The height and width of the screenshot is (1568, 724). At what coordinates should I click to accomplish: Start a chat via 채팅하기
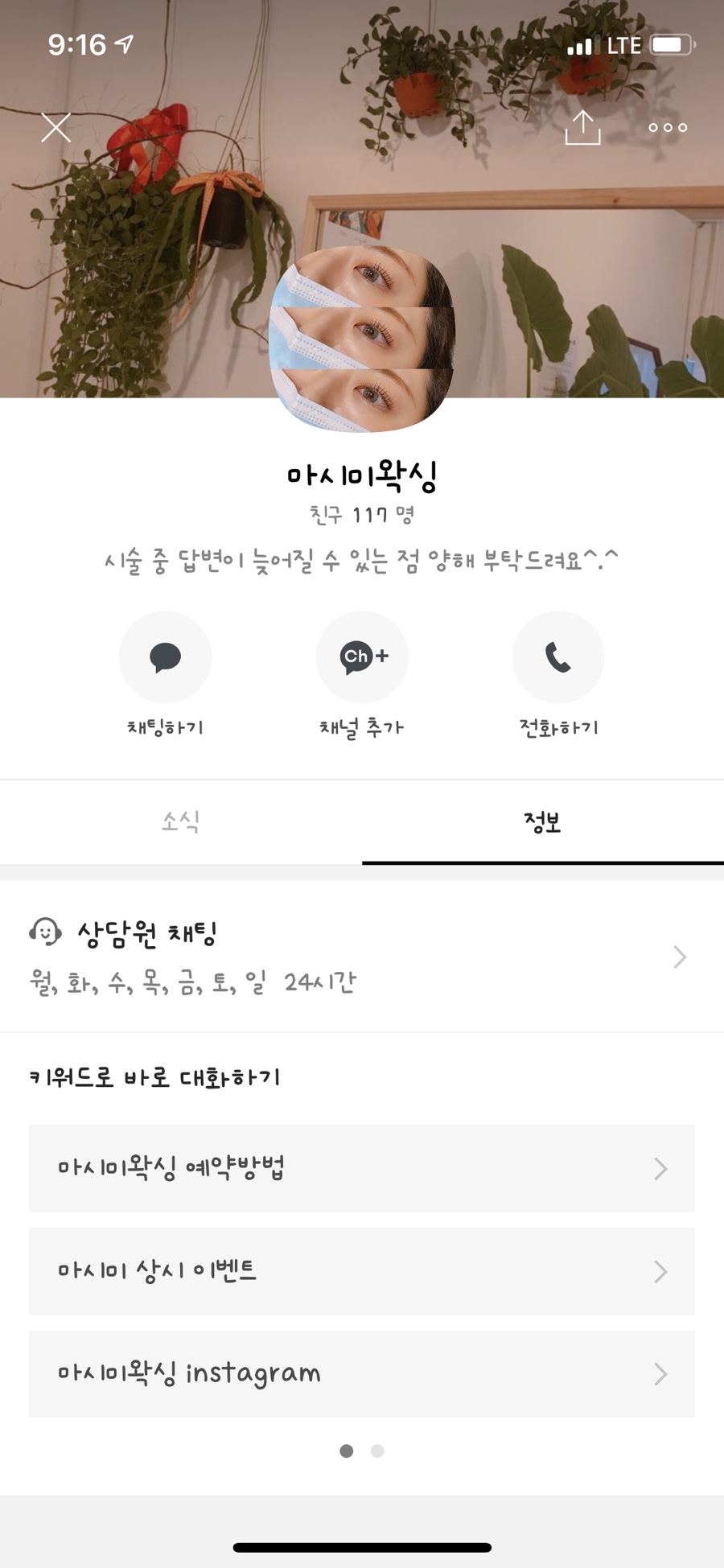pos(165,657)
